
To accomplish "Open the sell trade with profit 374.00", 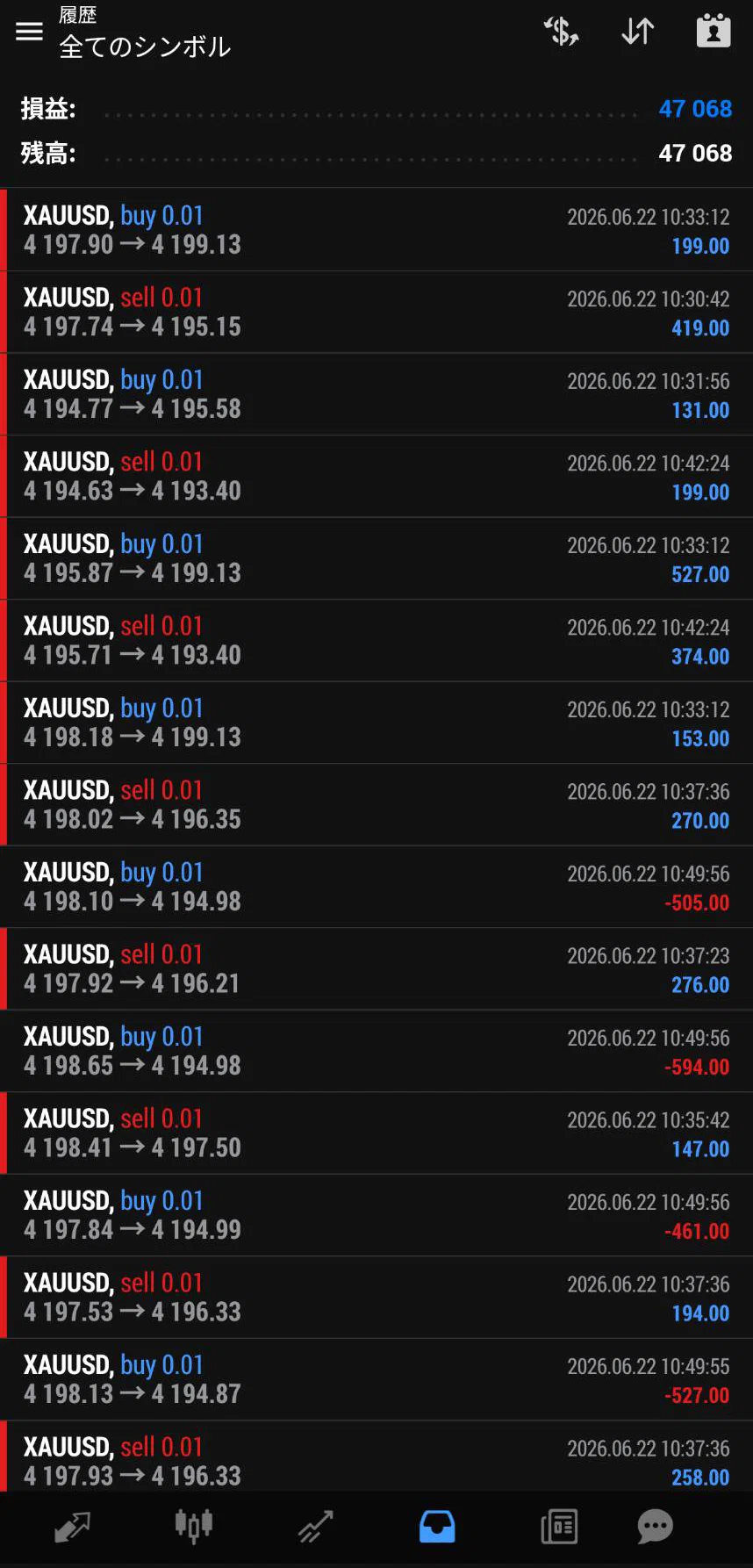I will click(x=376, y=641).
